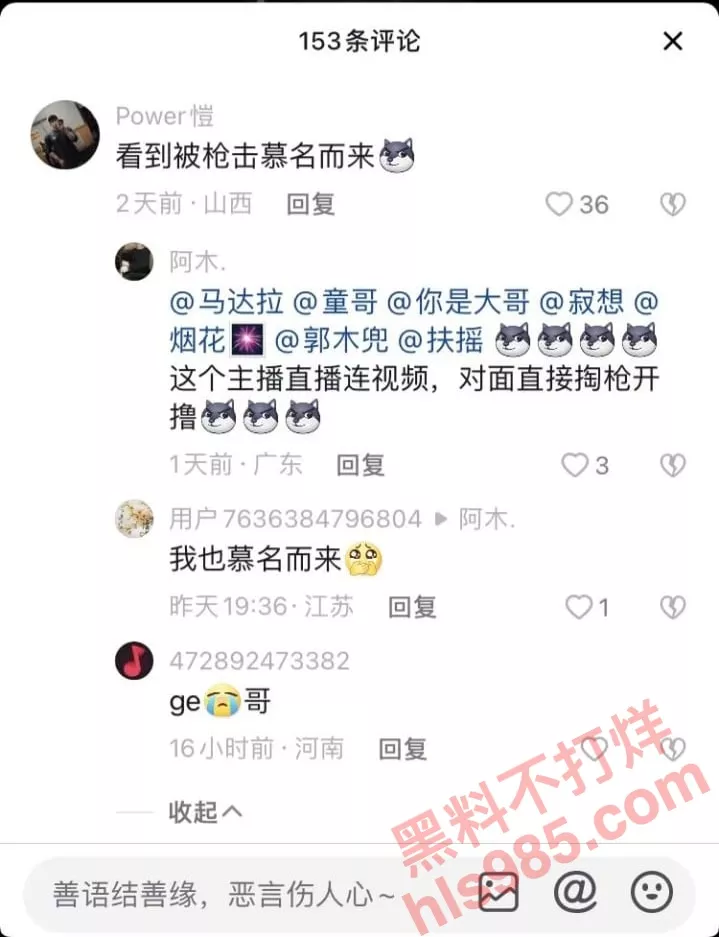The width and height of the screenshot is (719, 937).
Task: Reply to 阿木.'s comment from 广东
Action: [360, 465]
